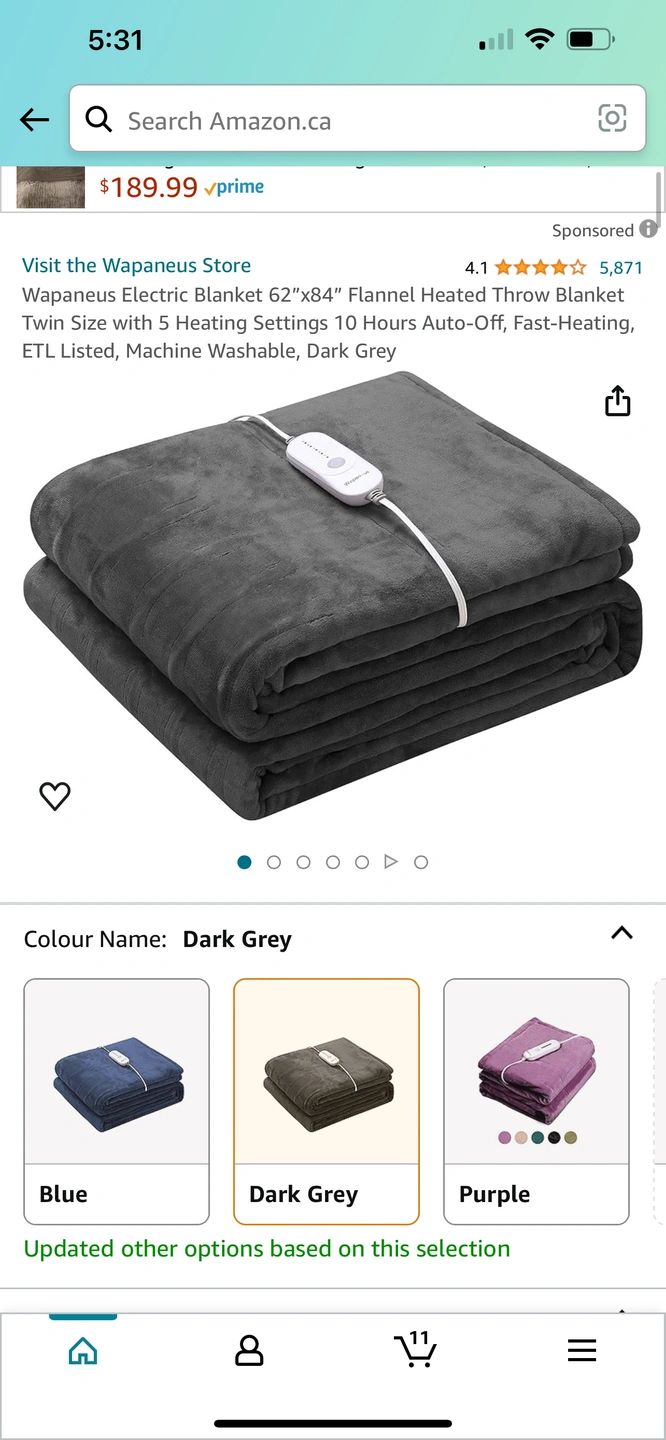
Task: Open the 5,871 ratings
Action: click(620, 267)
